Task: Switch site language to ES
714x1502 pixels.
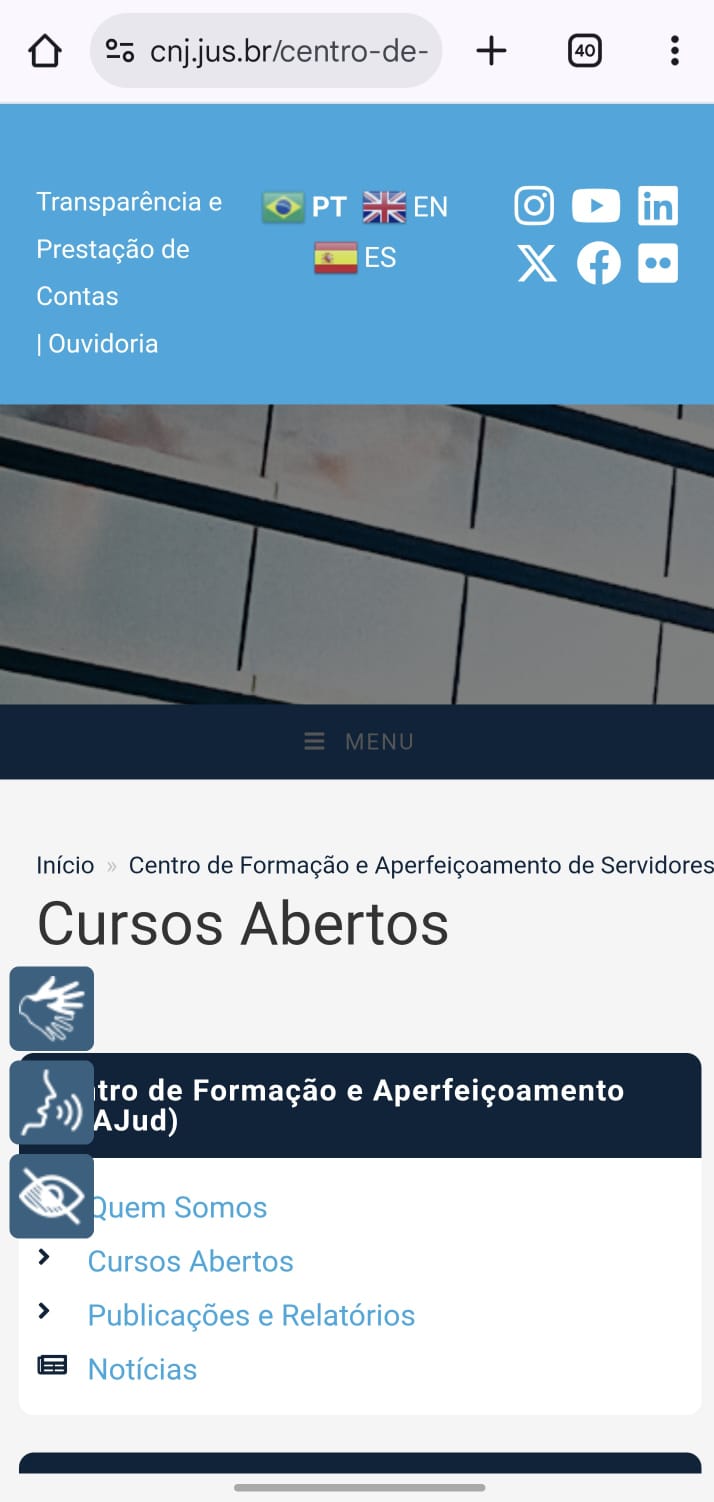Action: coord(356,258)
